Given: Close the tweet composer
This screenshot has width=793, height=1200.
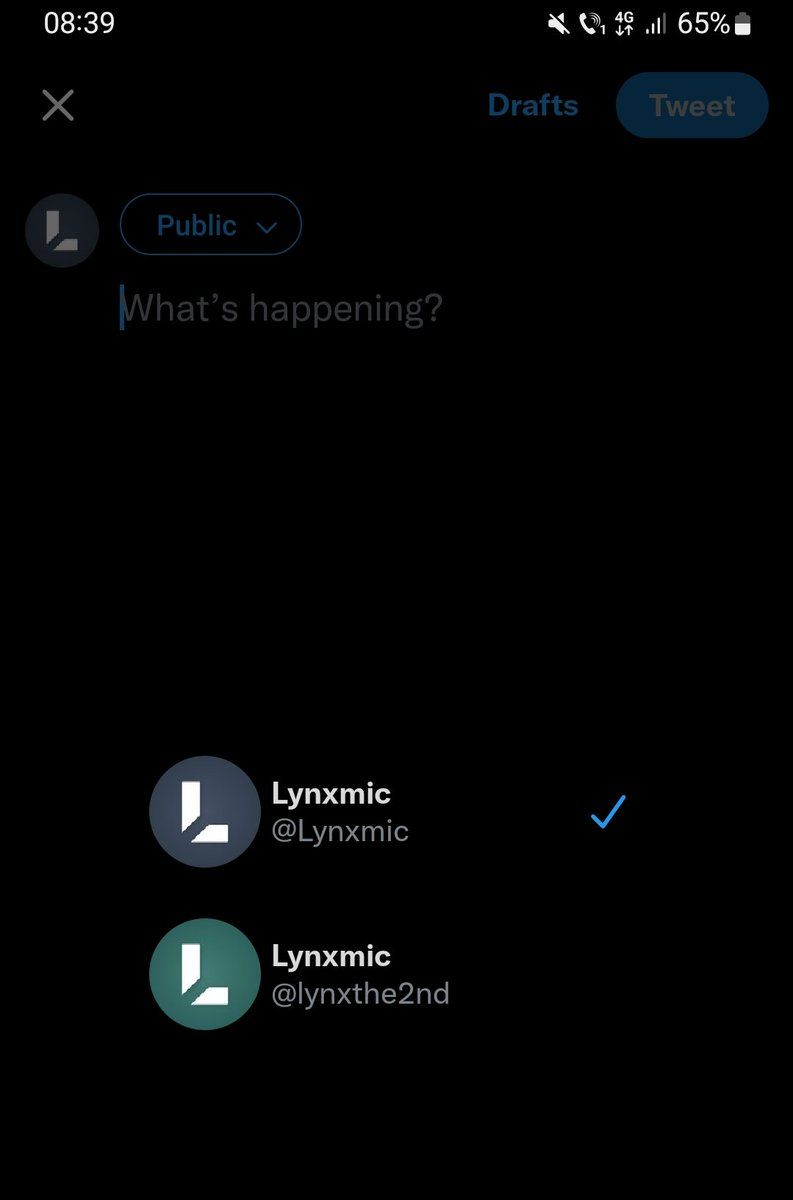Looking at the screenshot, I should tap(58, 105).
